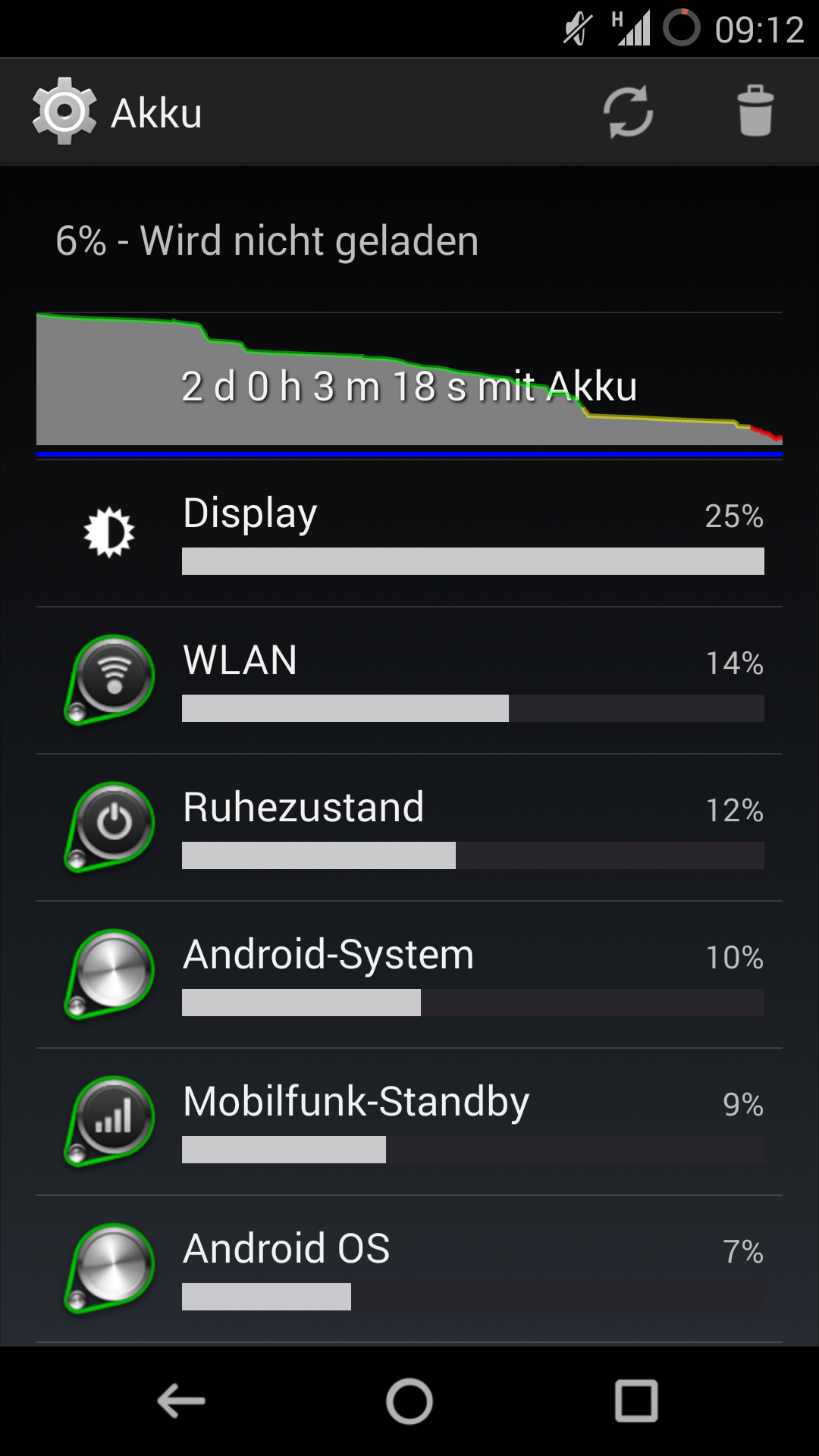Show Mobilfunk-Standby usage details
819x1456 pixels.
pyautogui.click(x=409, y=1122)
